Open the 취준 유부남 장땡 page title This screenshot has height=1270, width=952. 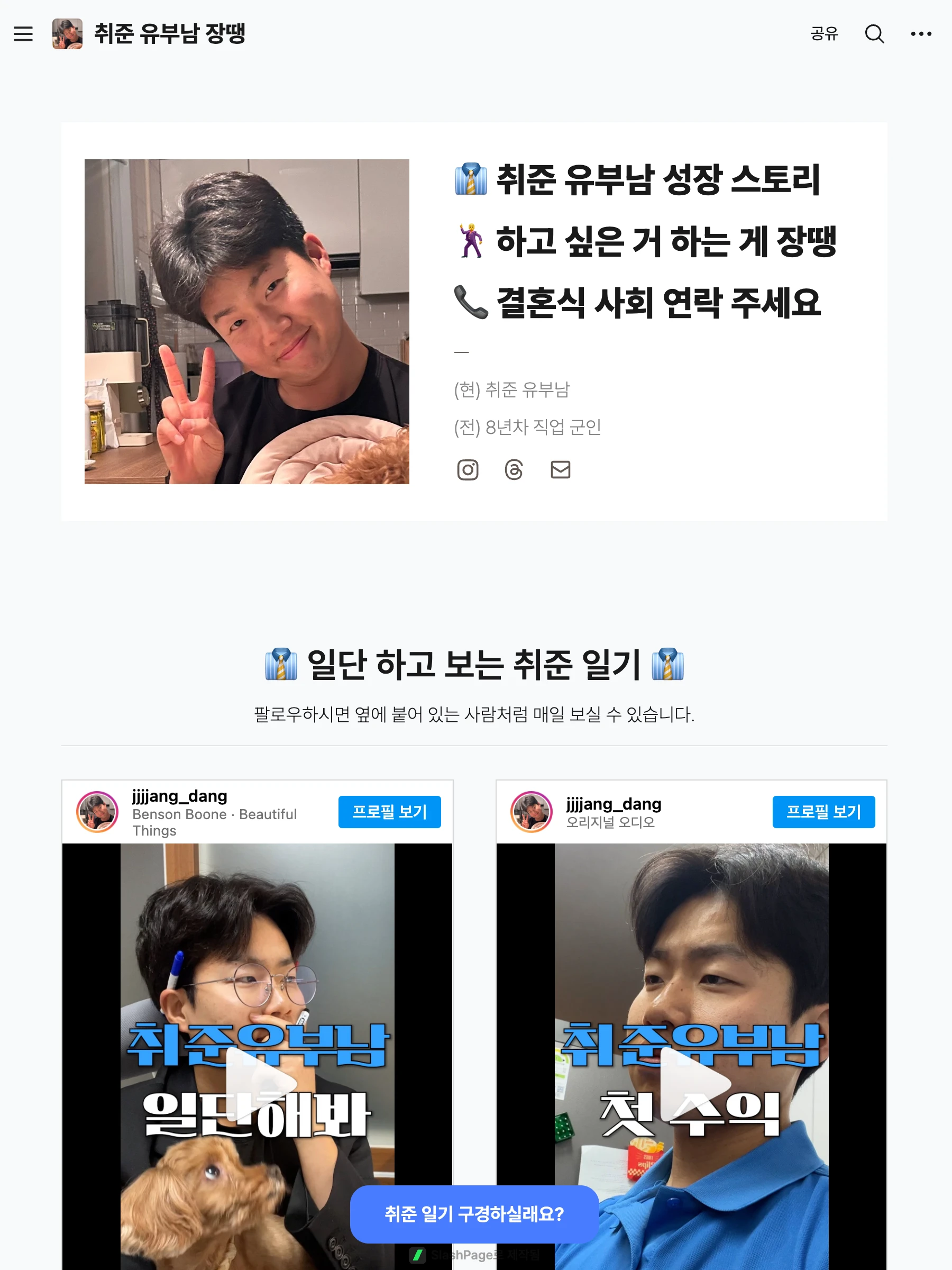170,34
